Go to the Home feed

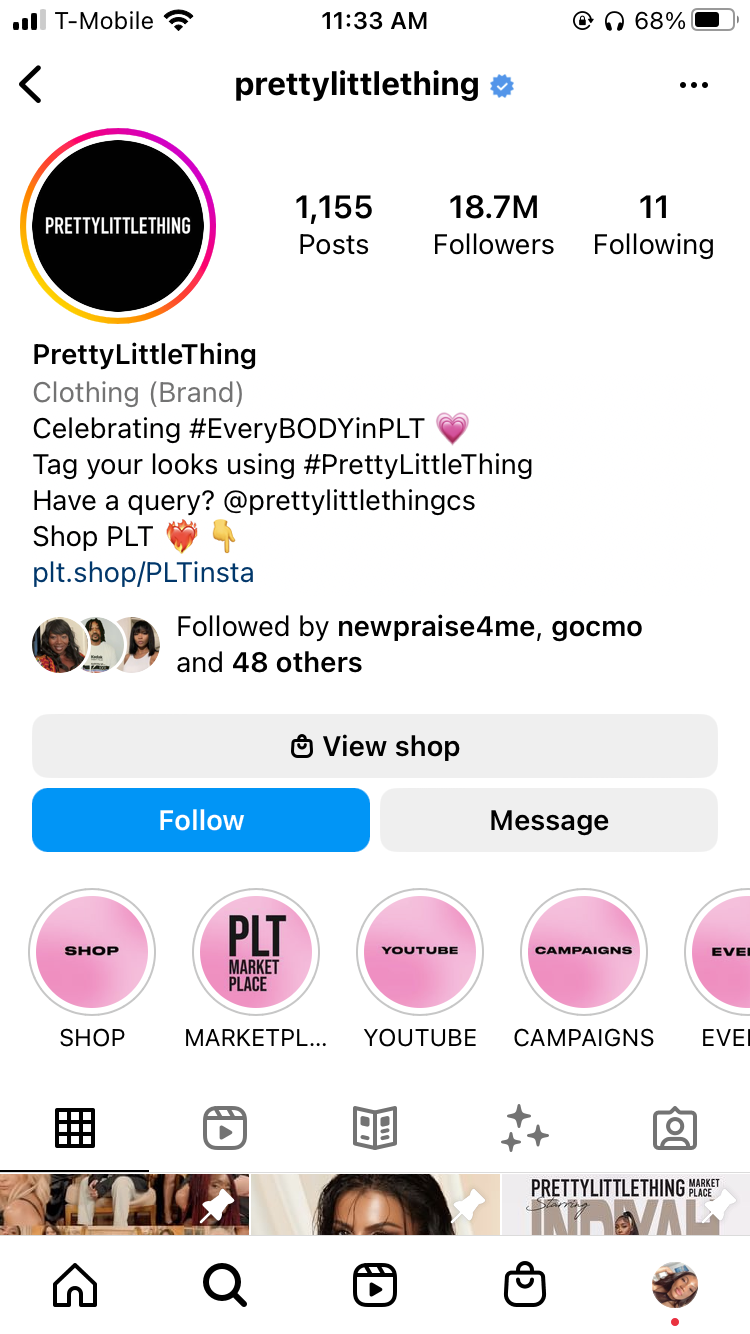point(75,1285)
